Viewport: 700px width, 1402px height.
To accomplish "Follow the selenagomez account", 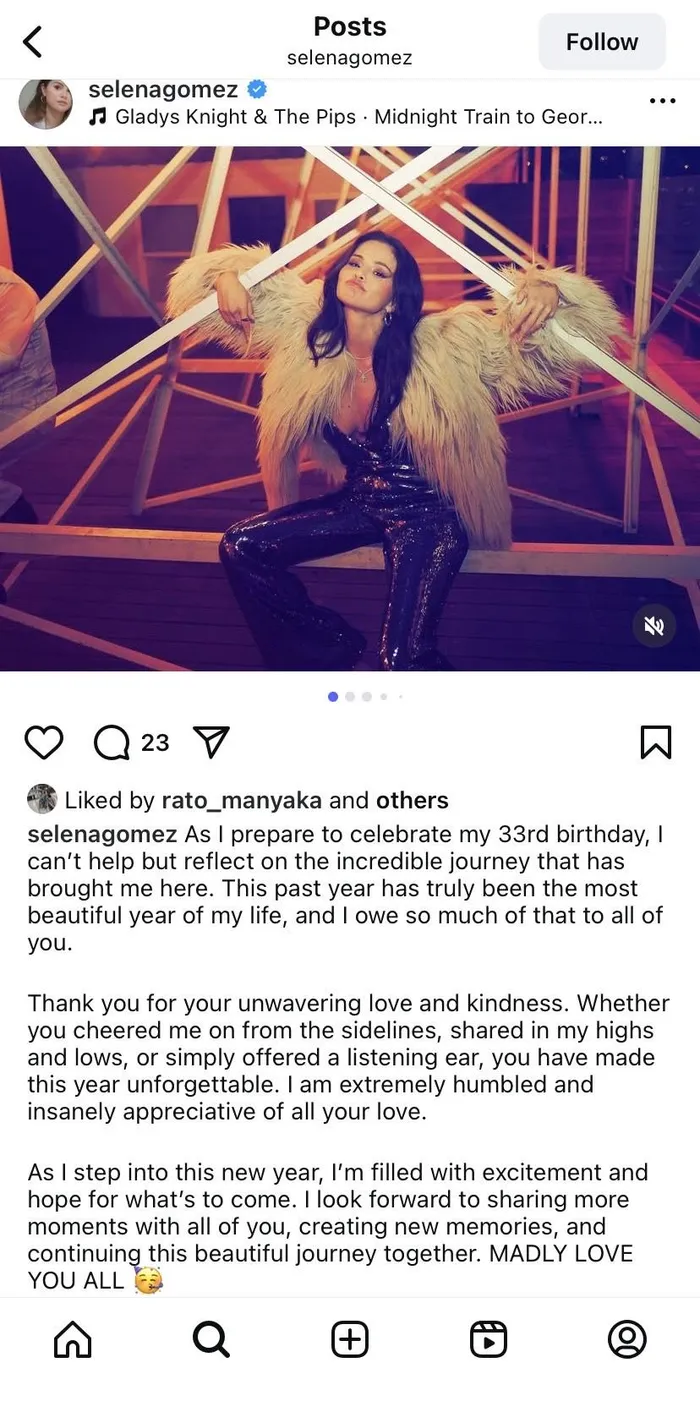I will coord(601,42).
